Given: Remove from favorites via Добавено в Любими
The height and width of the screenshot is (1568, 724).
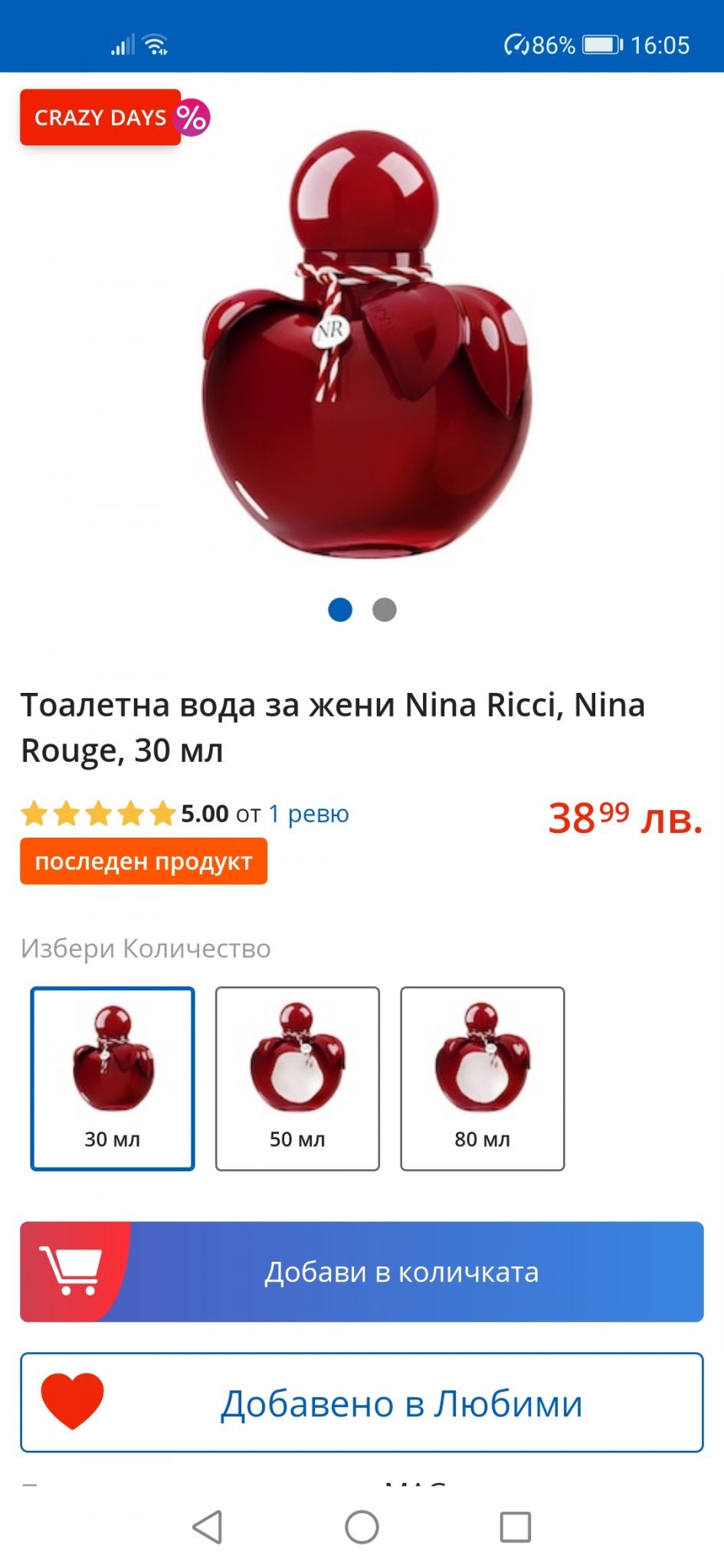Looking at the screenshot, I should pyautogui.click(x=362, y=1403).
